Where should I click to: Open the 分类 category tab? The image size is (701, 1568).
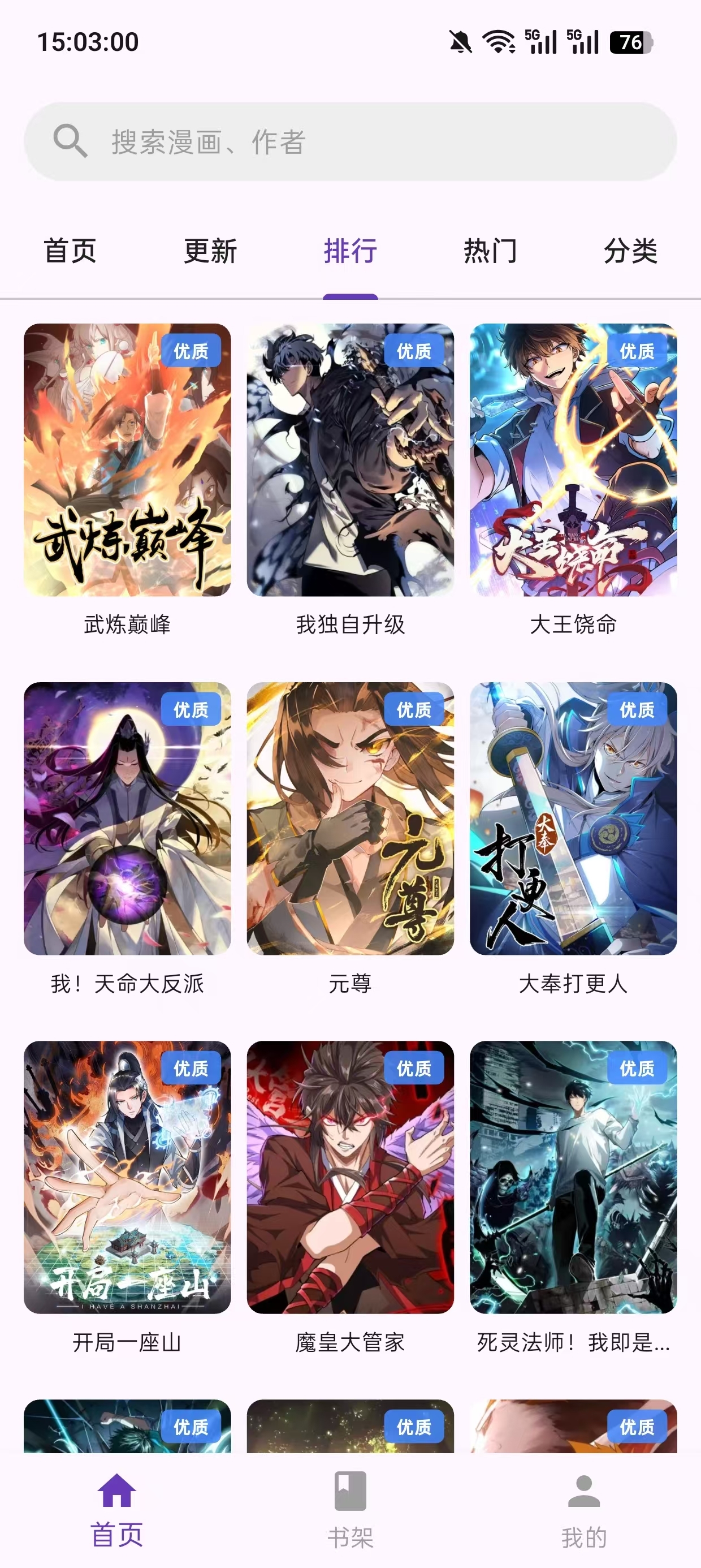coord(632,250)
